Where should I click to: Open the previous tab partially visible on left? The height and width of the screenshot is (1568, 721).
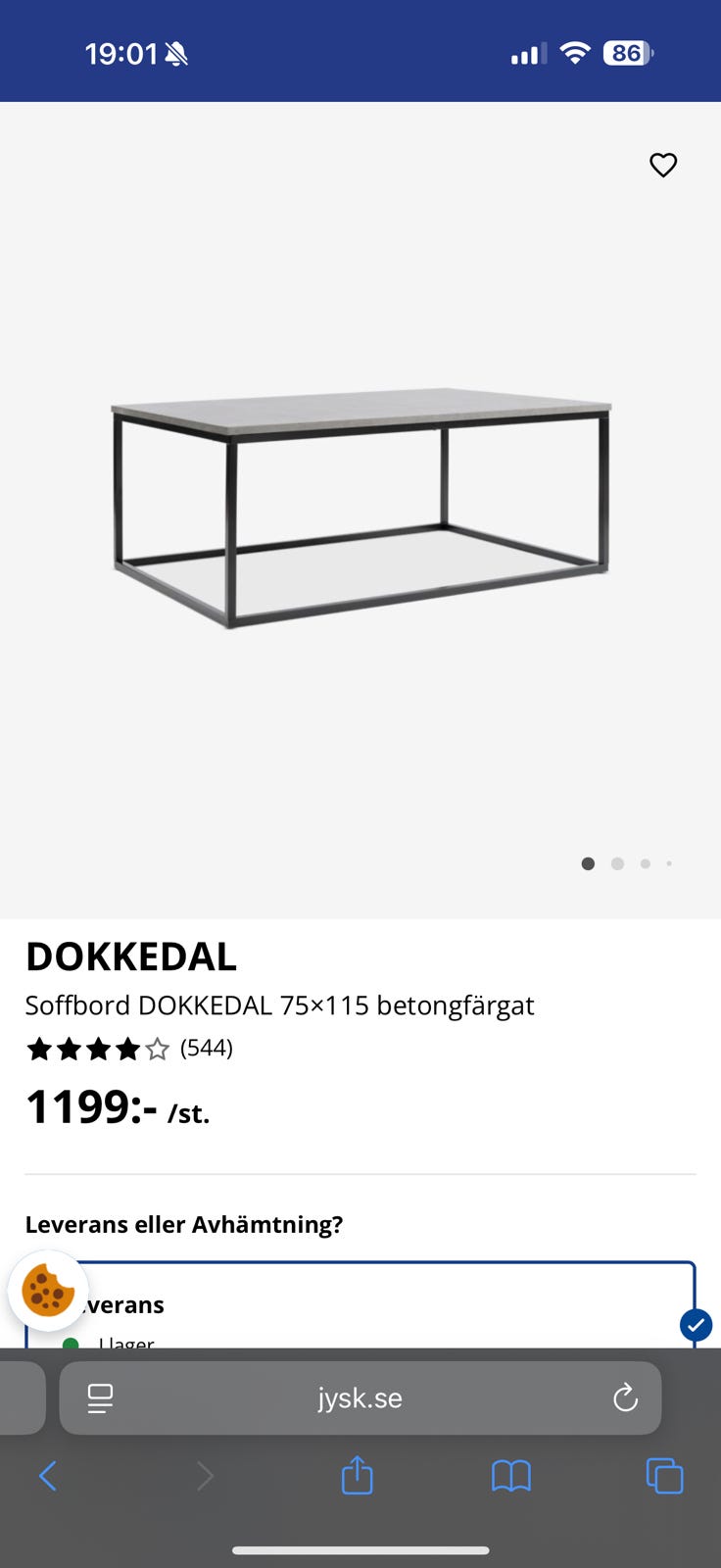pos(22,1398)
